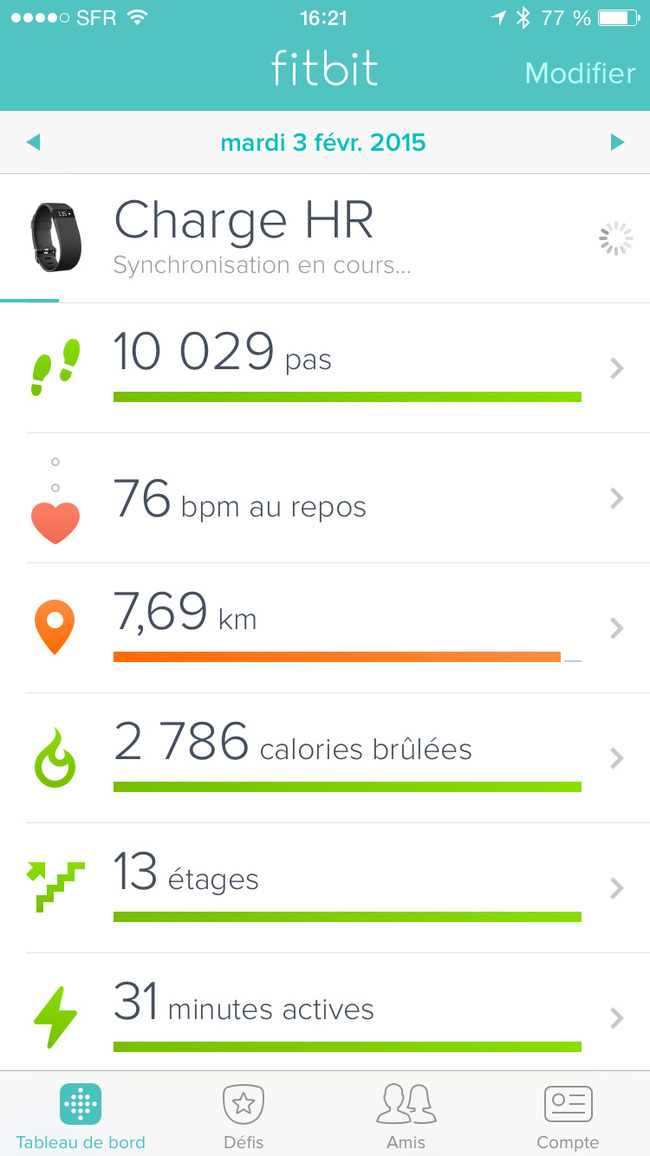Switch to the Défis tab
Screen dimensions: 650x1156
point(244,1114)
